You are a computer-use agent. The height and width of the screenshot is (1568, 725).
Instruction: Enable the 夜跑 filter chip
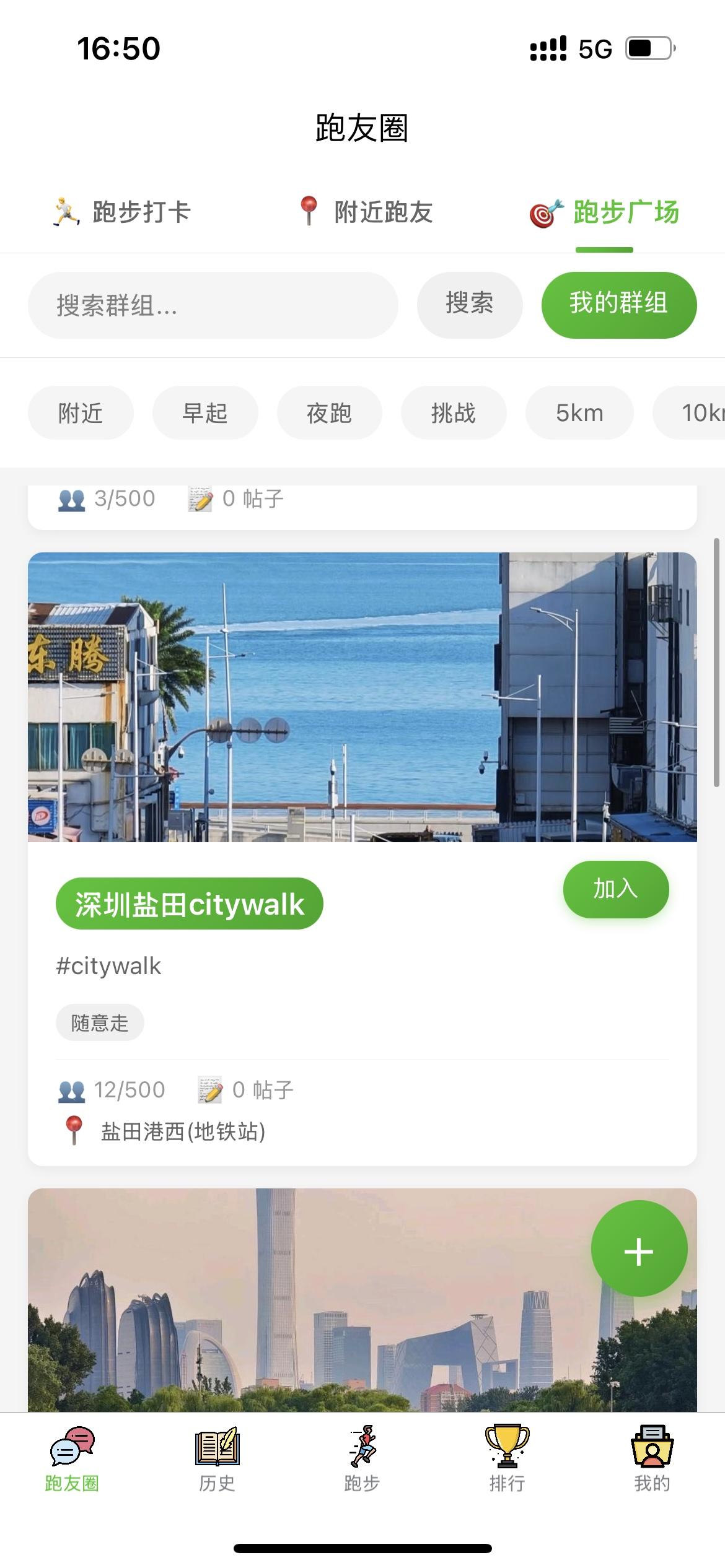coord(329,412)
